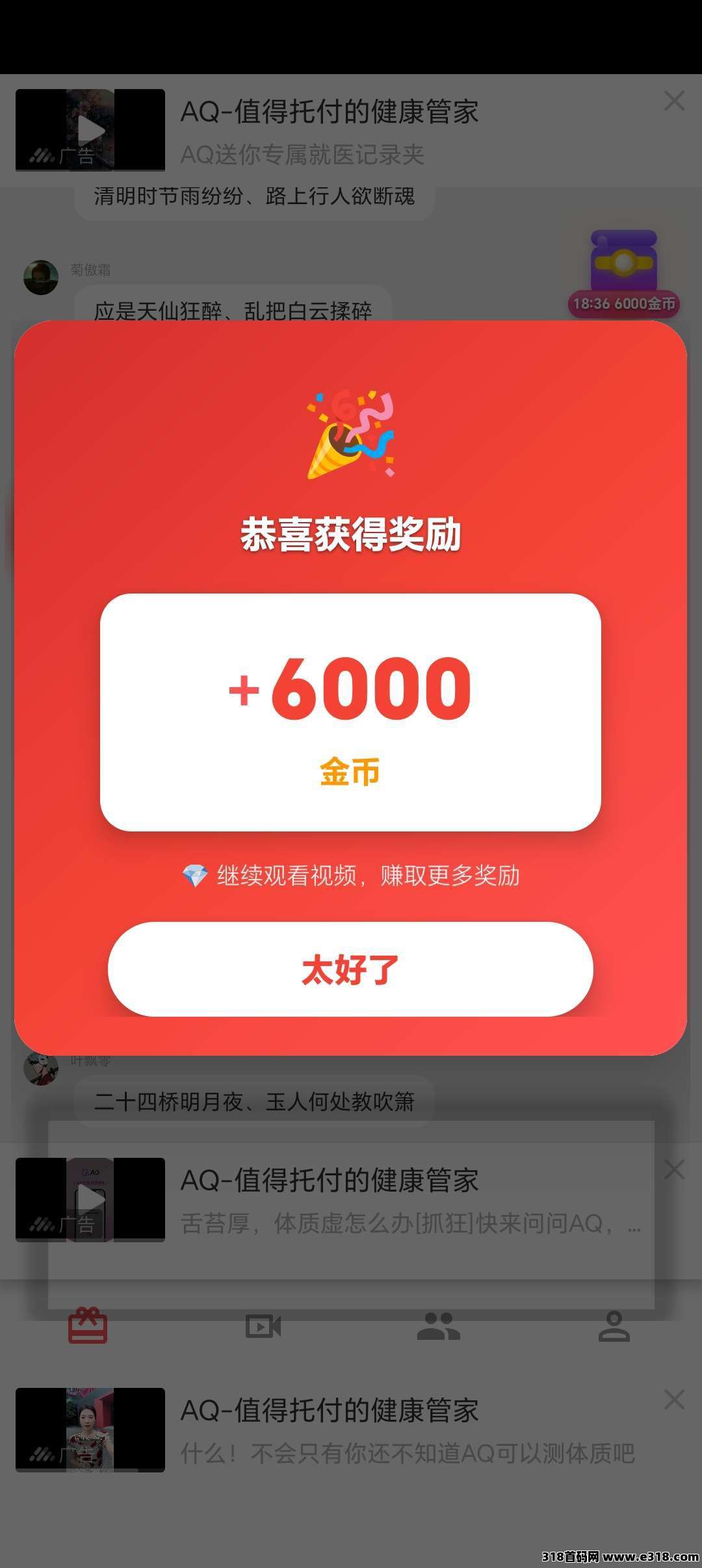This screenshot has width=702, height=1568.
Task: Tap the 太好了 button
Action: click(x=350, y=969)
